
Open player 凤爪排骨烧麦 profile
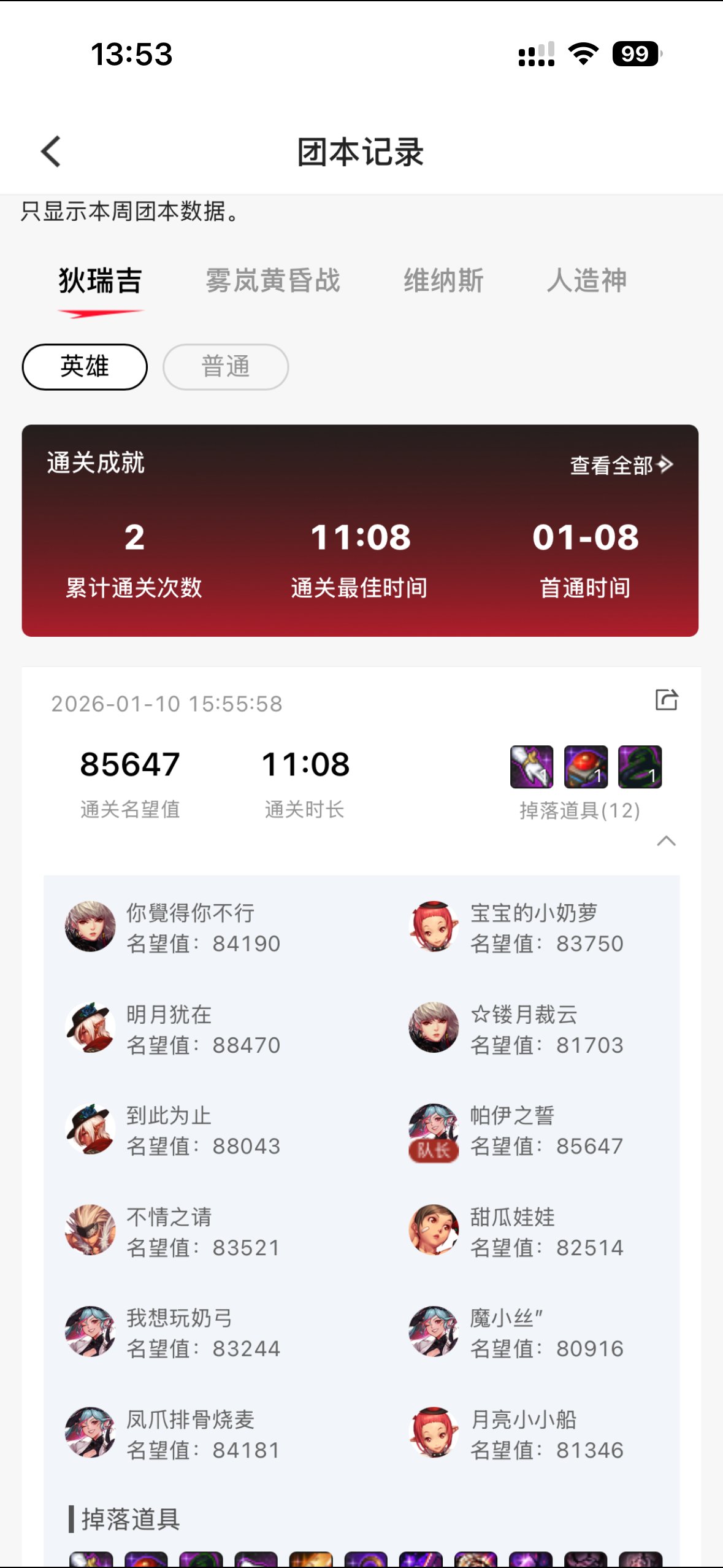[91, 1433]
